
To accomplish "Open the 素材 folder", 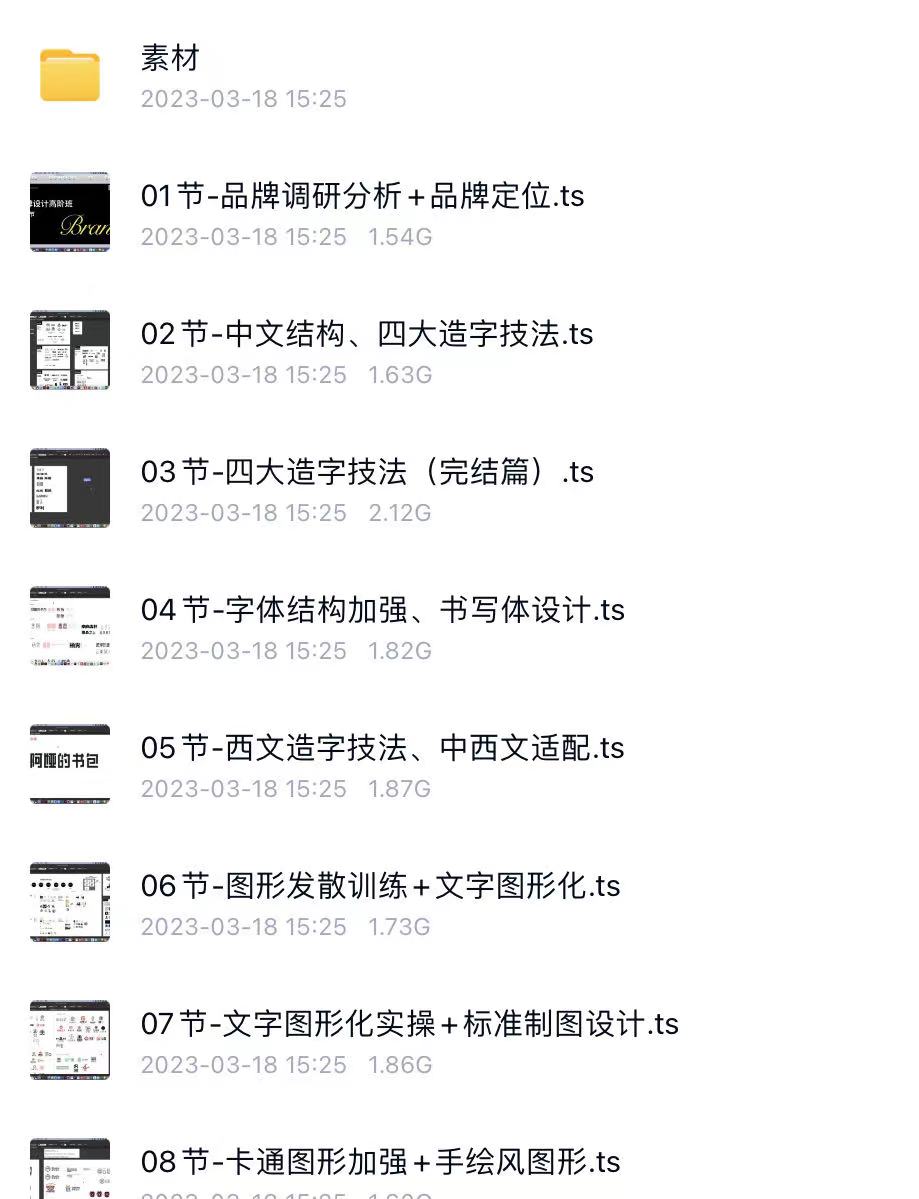I will point(170,59).
